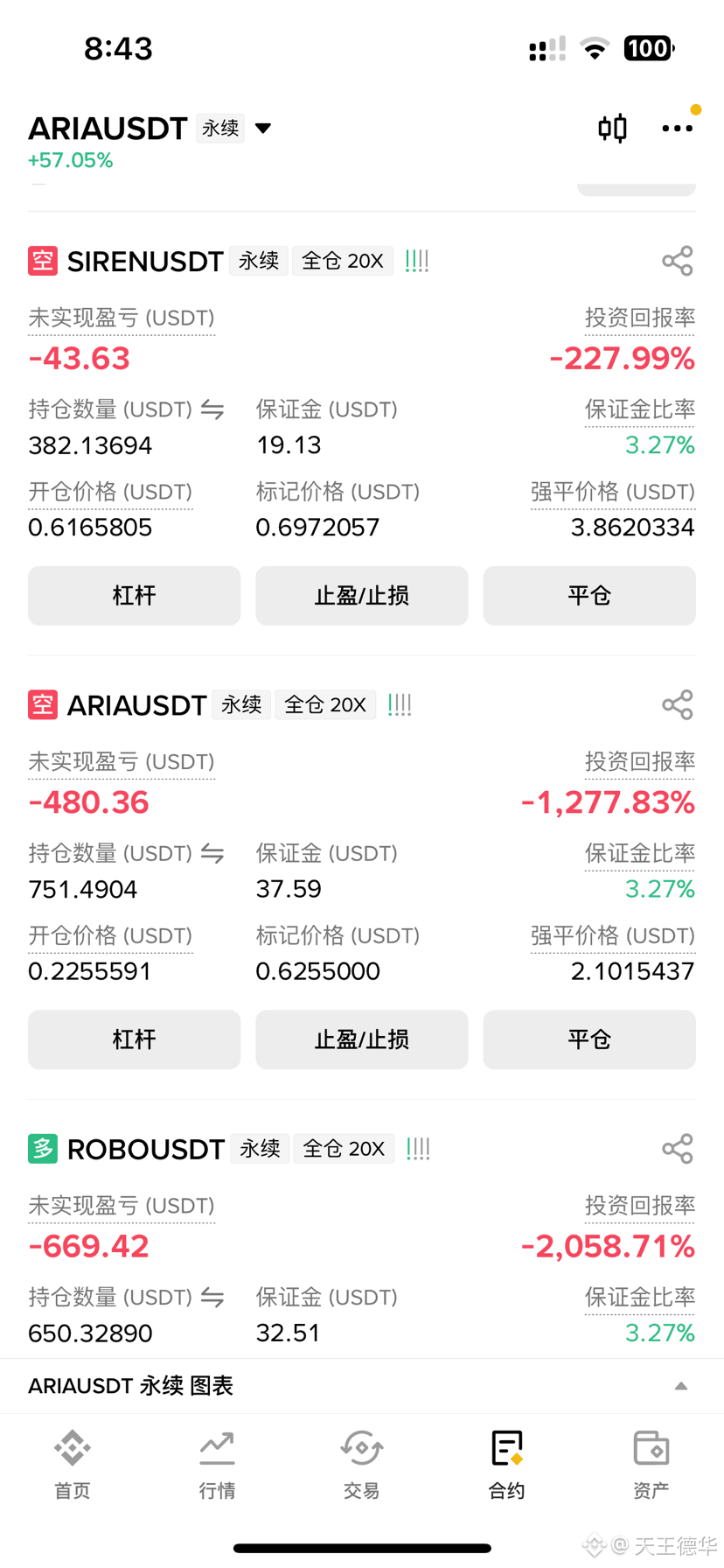Set 止盈/止损 for ARIAUSDT position
Screen dimensions: 724x1568
coord(362,1039)
